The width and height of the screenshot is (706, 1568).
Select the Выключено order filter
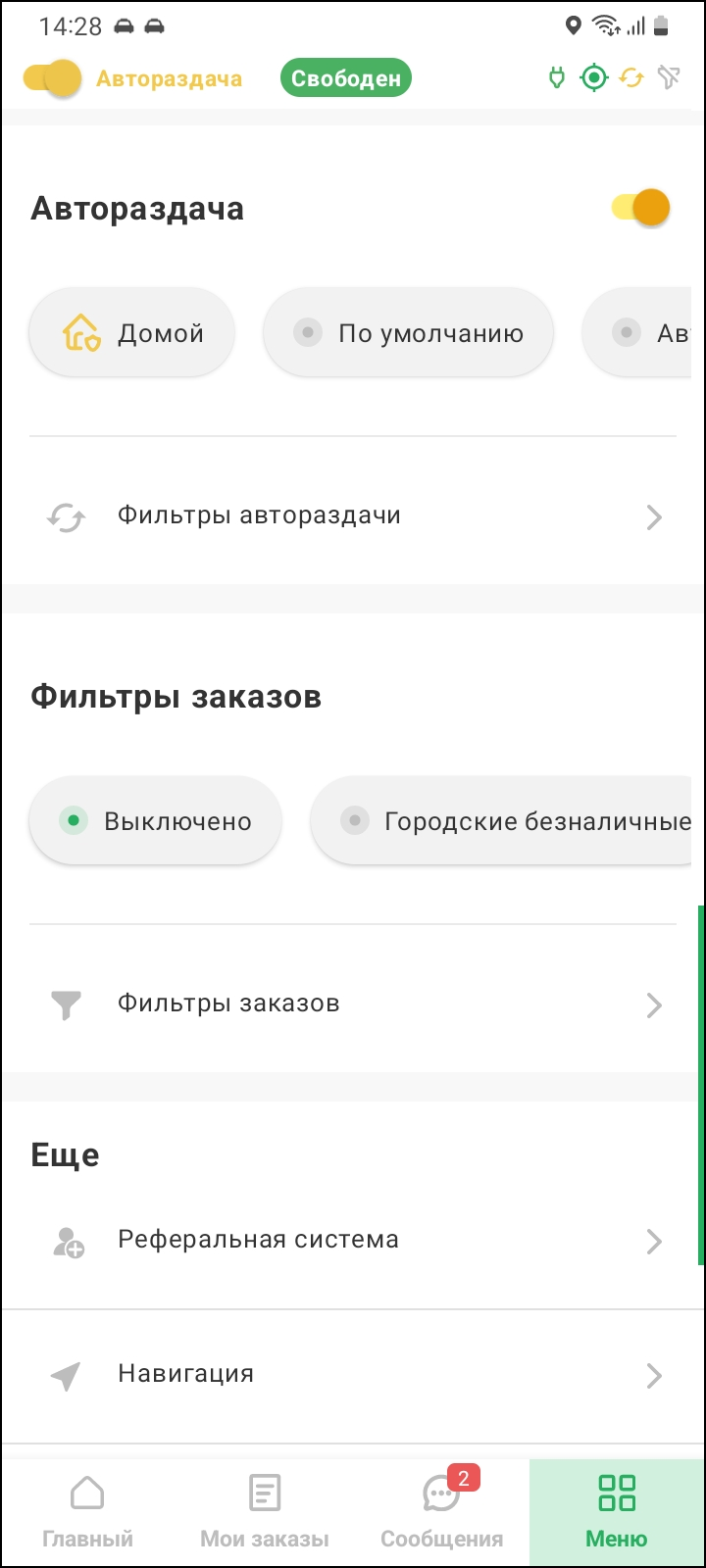[156, 821]
